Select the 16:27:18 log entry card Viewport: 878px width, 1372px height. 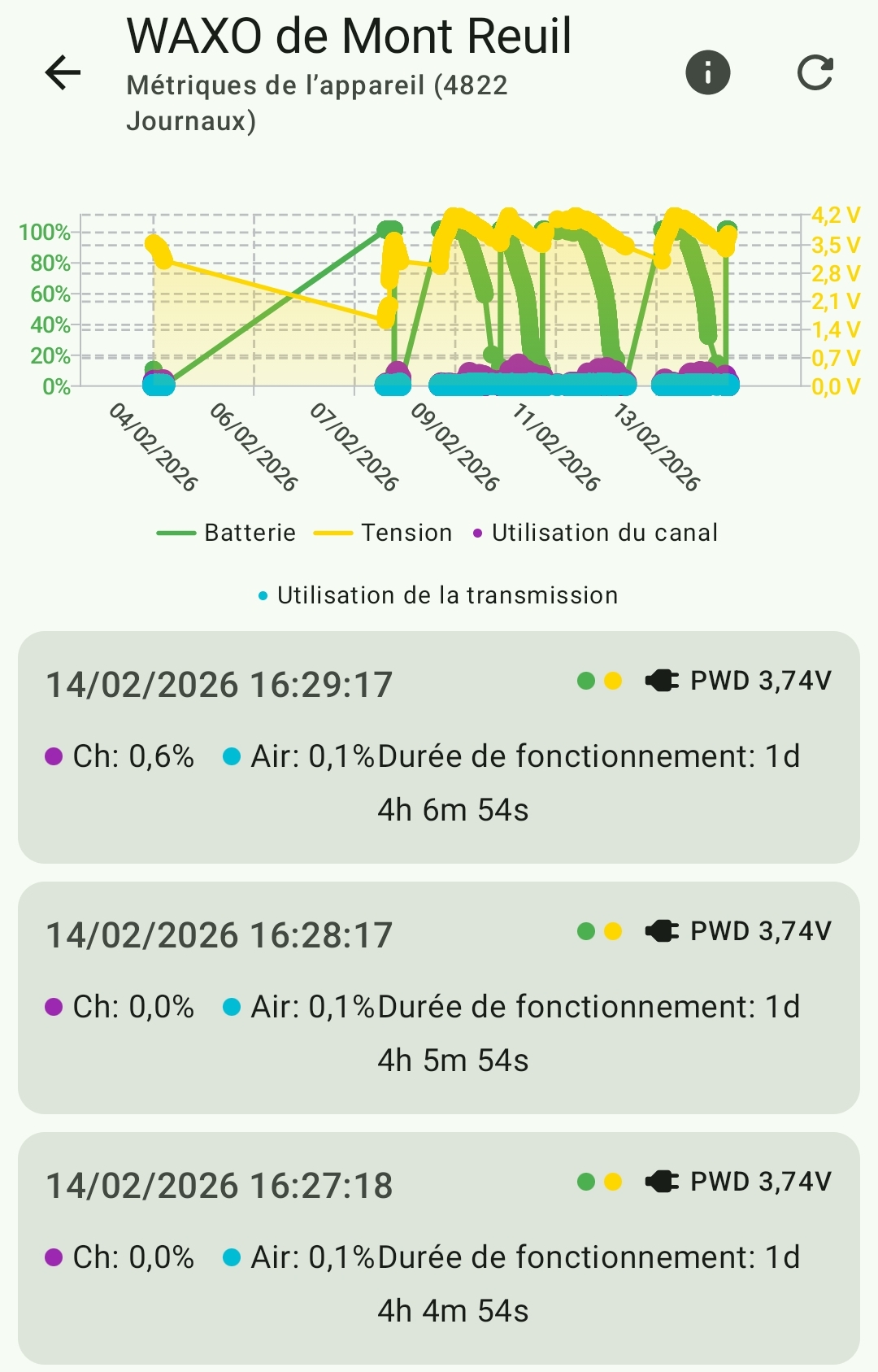pos(439,1248)
